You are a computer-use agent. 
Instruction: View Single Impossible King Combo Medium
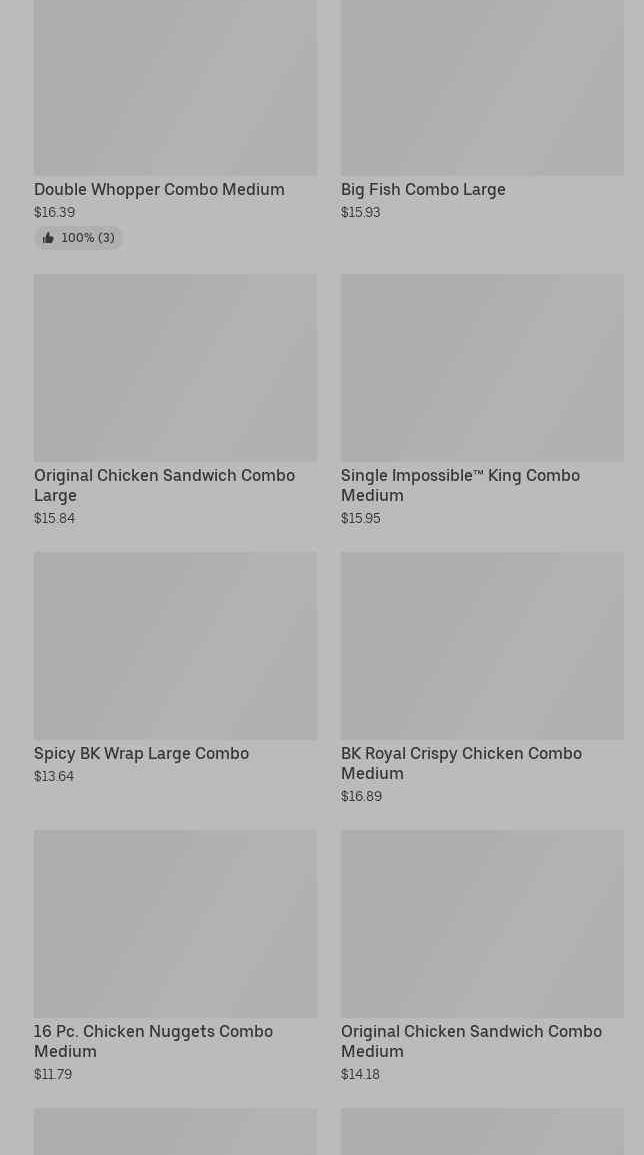point(482,400)
